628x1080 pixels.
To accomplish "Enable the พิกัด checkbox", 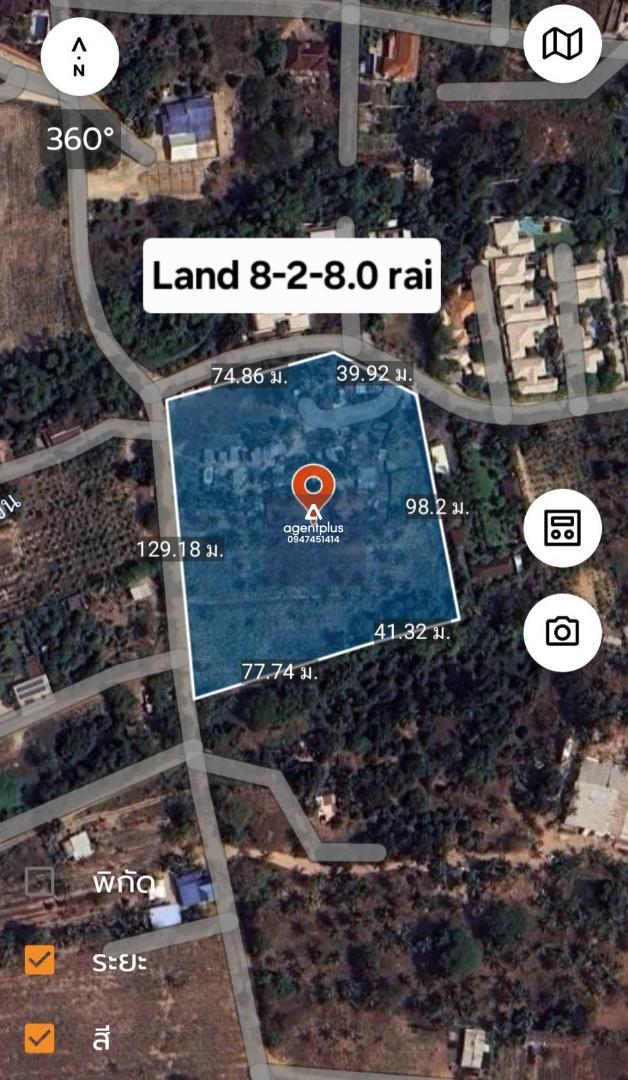I will (x=40, y=881).
